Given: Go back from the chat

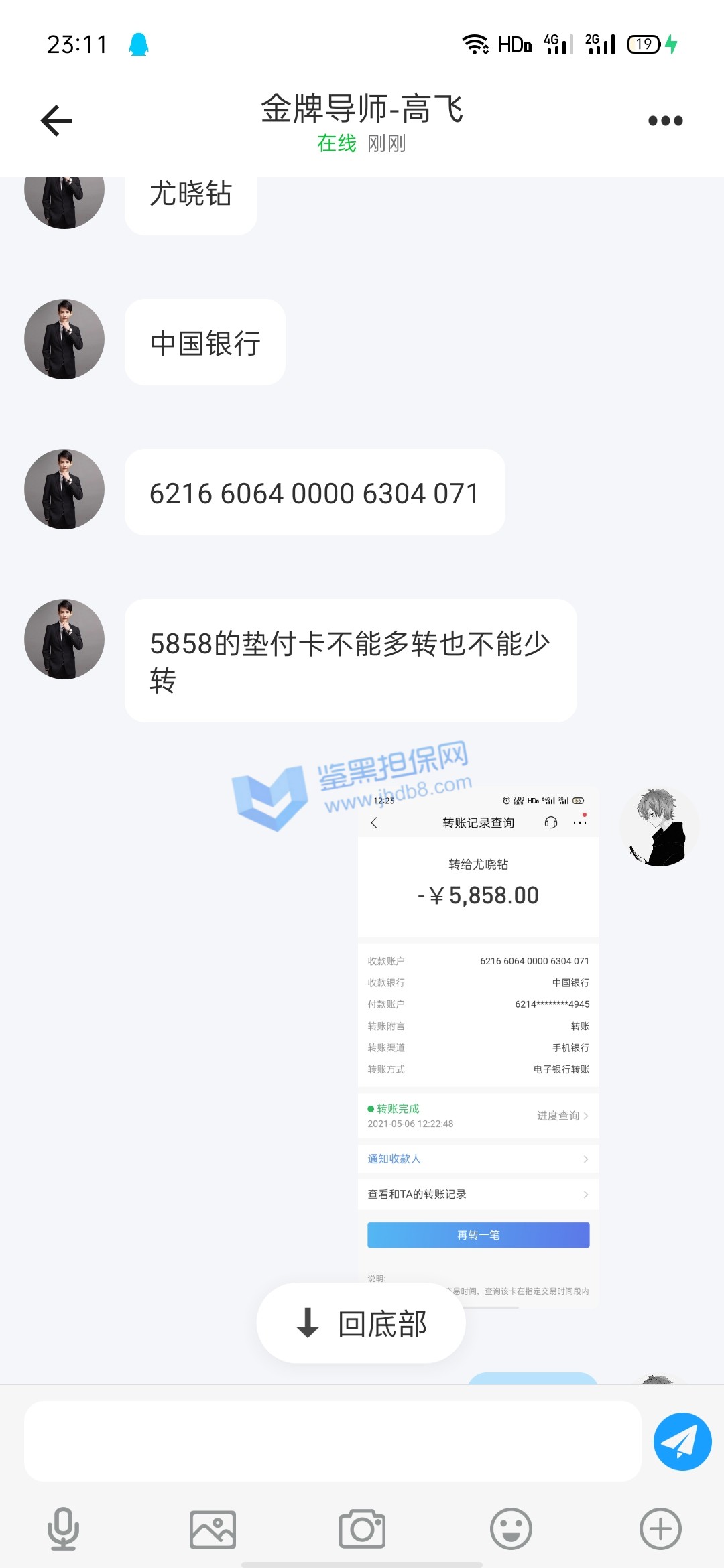Looking at the screenshot, I should [56, 121].
